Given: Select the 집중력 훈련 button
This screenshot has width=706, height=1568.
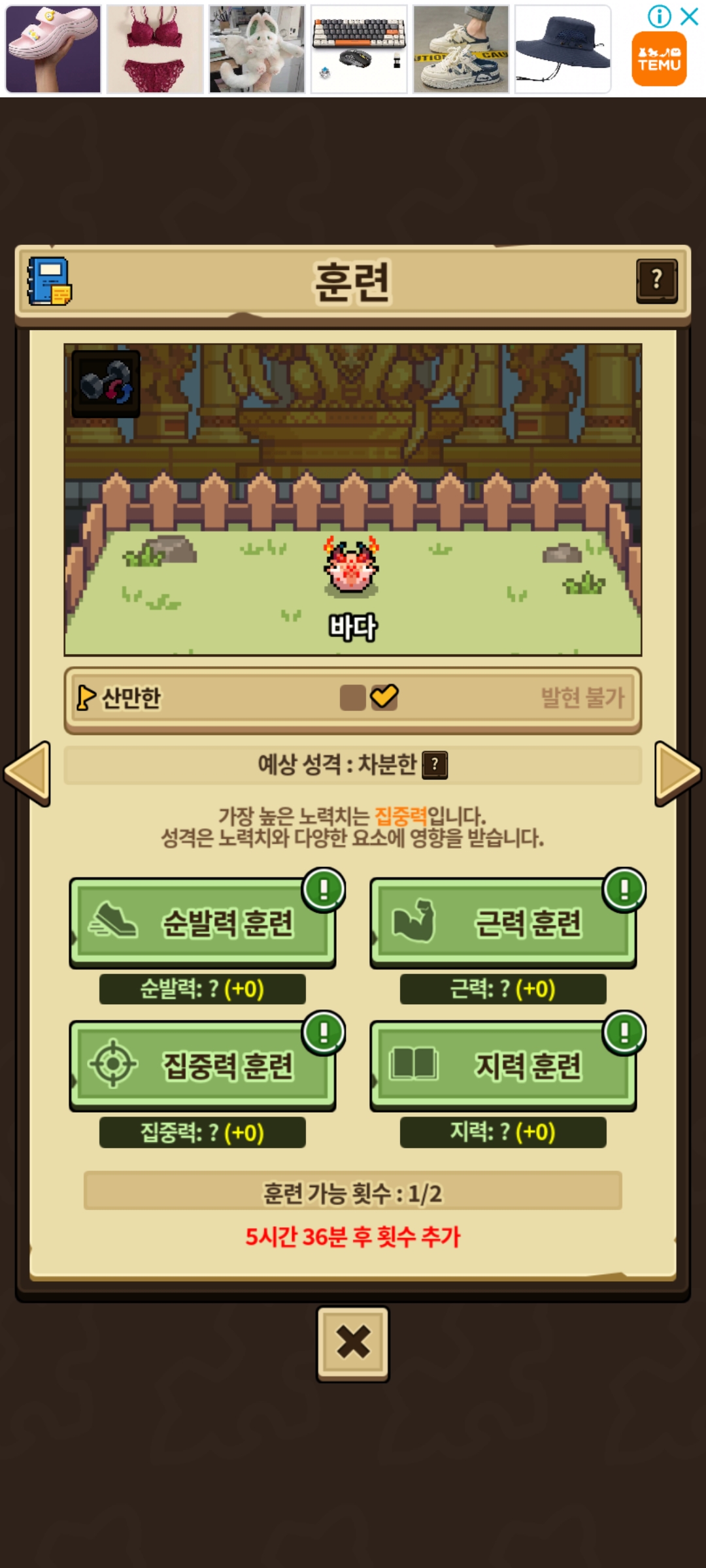Looking at the screenshot, I should click(203, 1066).
